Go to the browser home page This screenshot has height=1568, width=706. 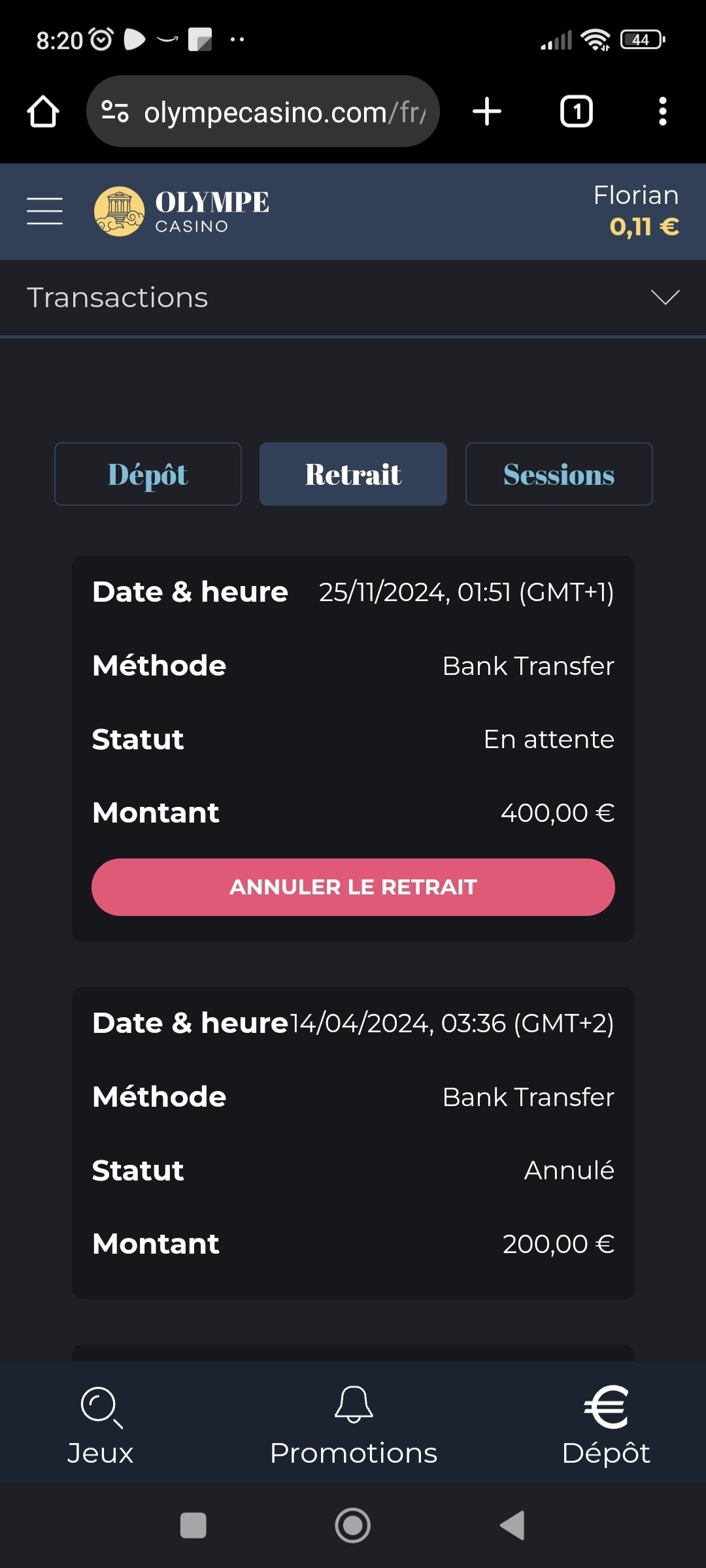tap(43, 112)
